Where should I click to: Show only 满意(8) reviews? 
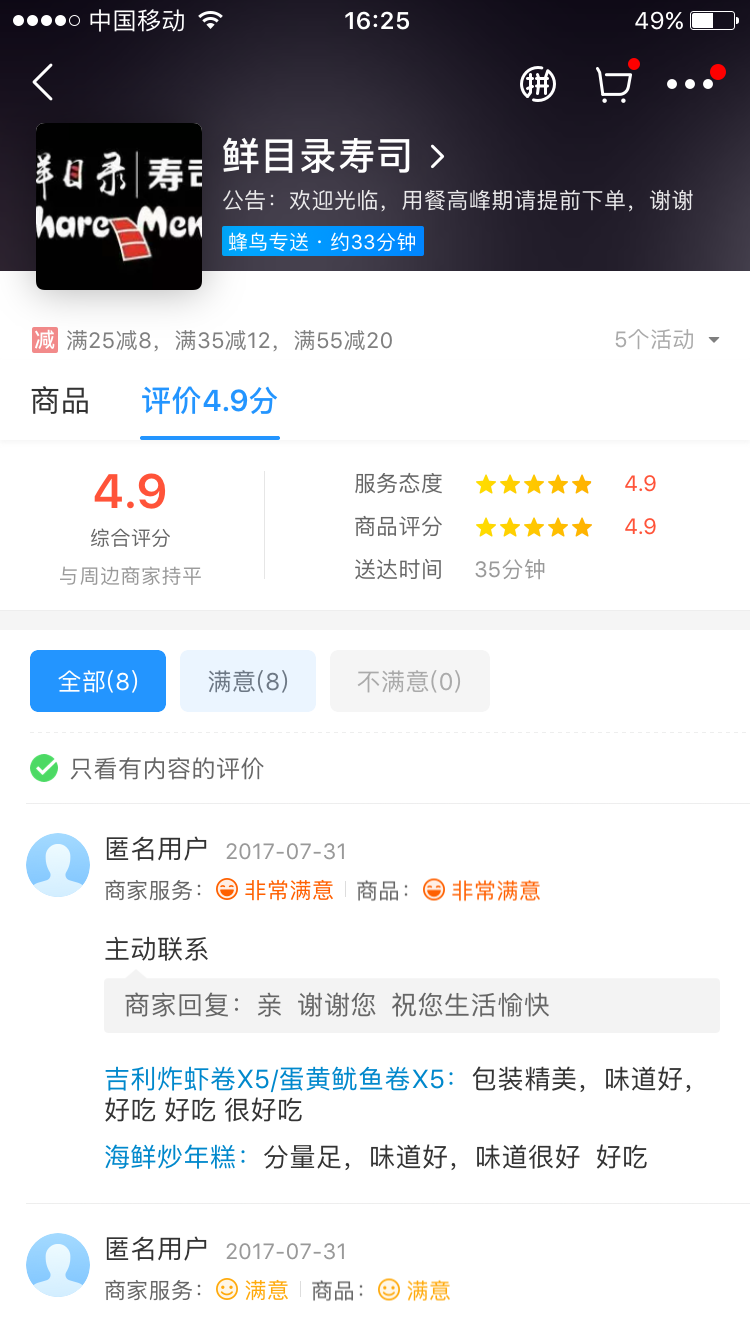click(248, 681)
